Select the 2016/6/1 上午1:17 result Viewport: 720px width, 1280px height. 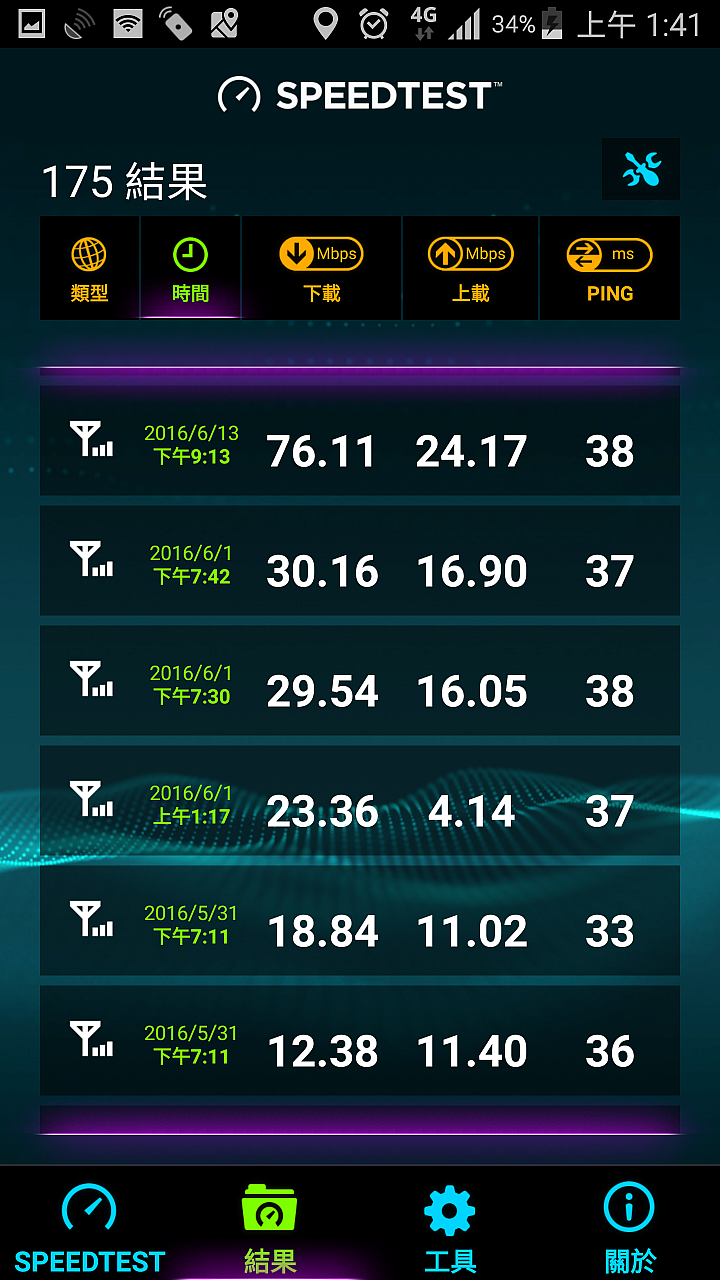[x=360, y=801]
